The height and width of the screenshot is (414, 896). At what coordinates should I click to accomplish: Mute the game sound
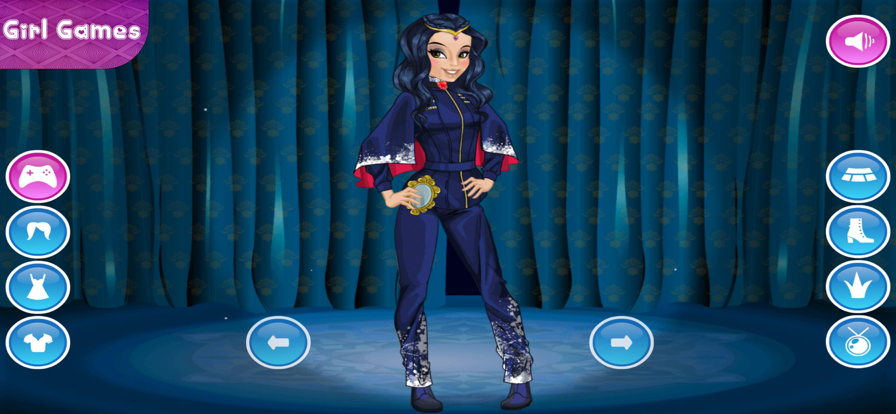coord(858,42)
